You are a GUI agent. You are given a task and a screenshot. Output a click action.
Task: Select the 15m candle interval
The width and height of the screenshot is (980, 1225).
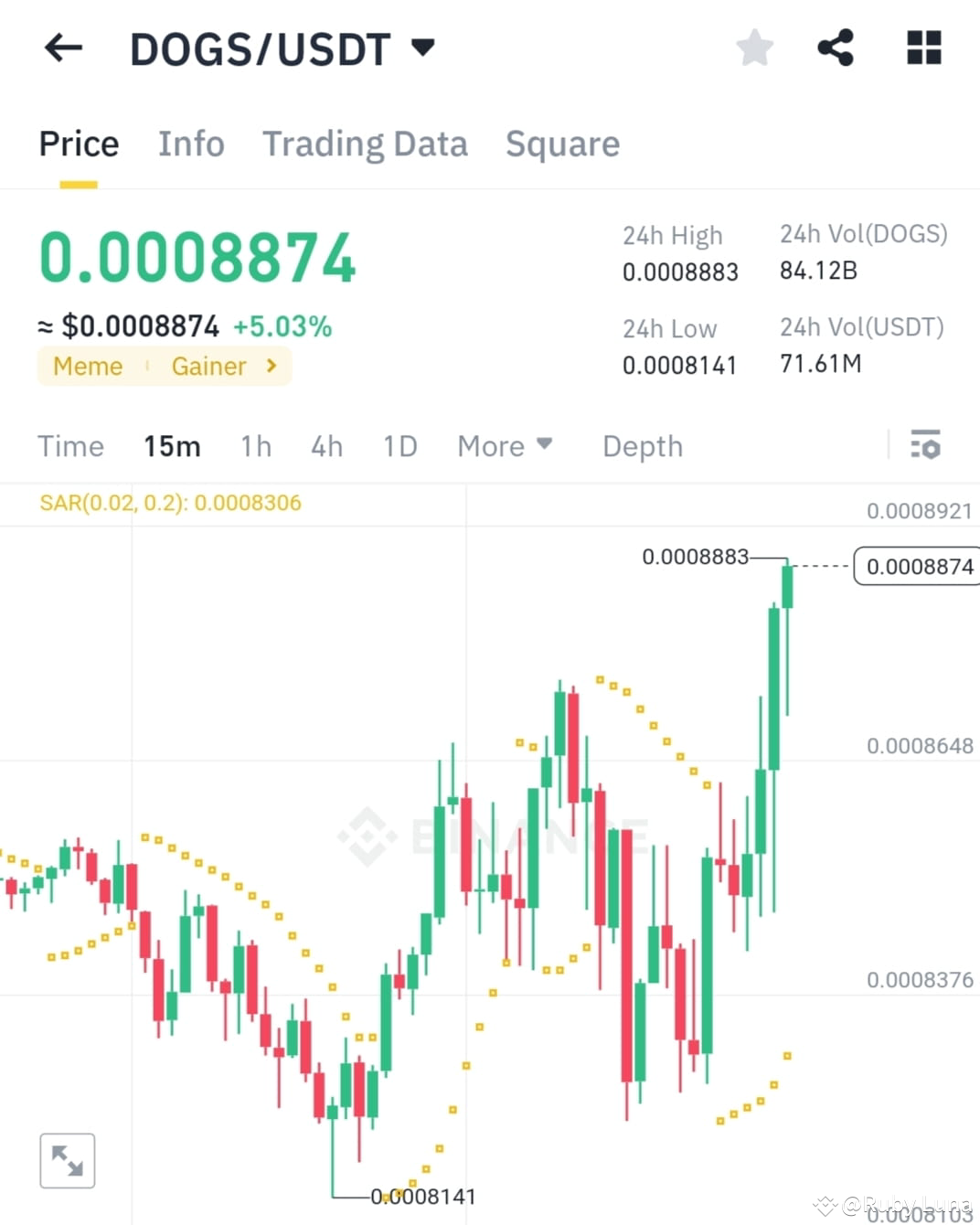tap(172, 446)
